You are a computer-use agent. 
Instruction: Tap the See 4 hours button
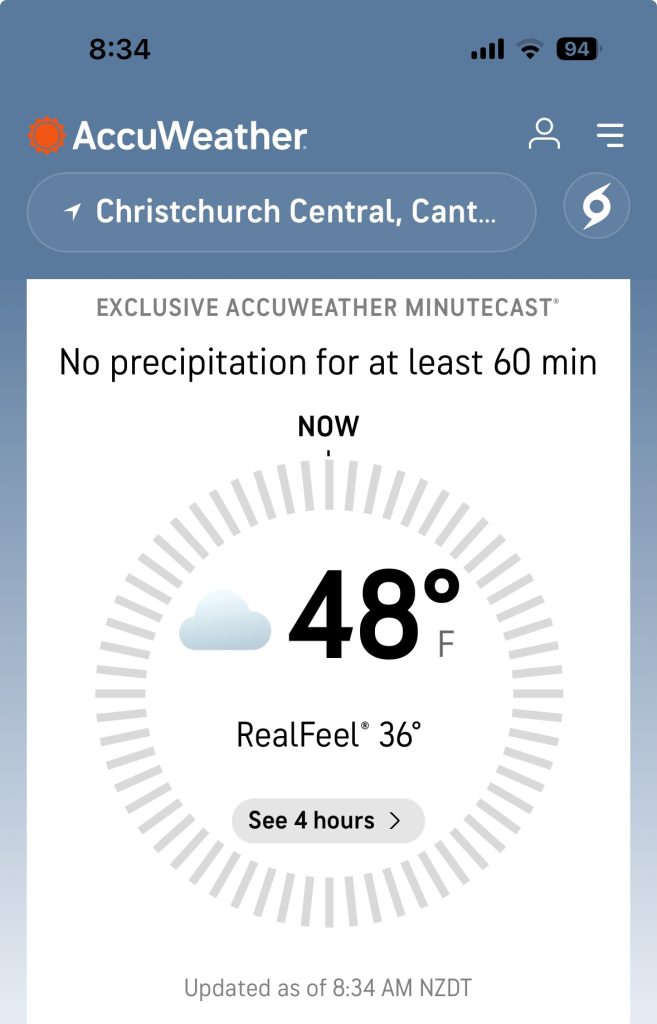(x=327, y=821)
